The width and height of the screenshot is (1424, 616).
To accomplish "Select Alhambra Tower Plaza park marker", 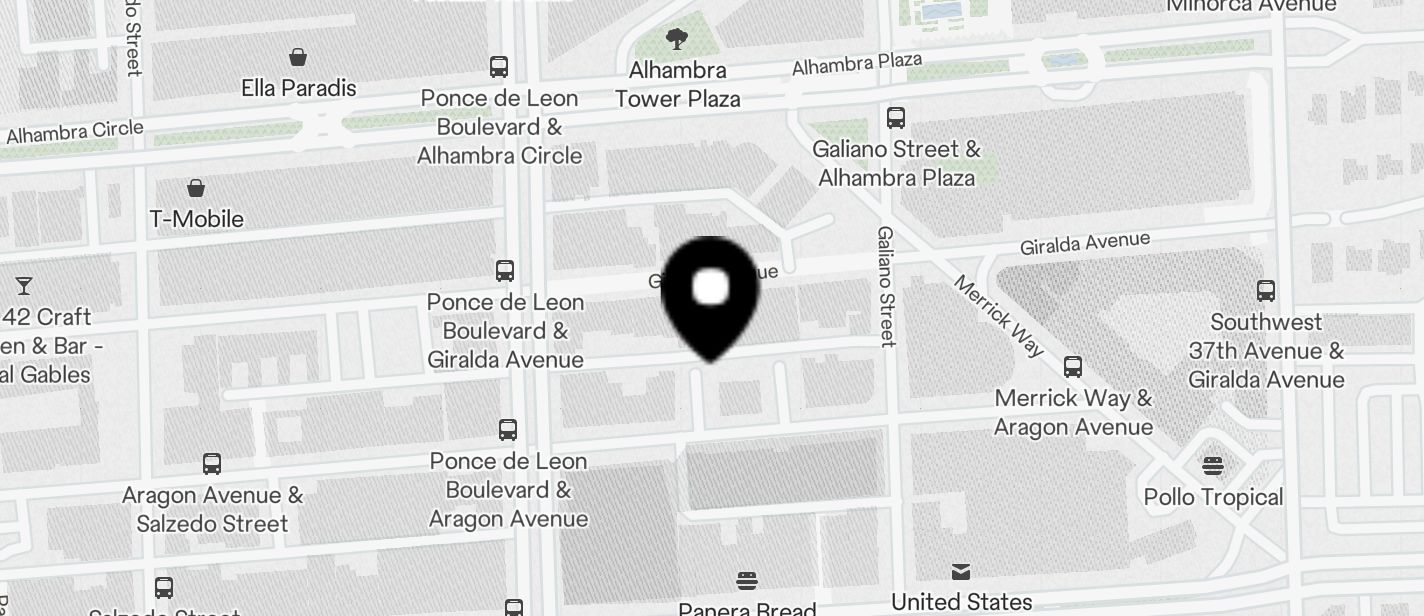I will click(x=677, y=40).
